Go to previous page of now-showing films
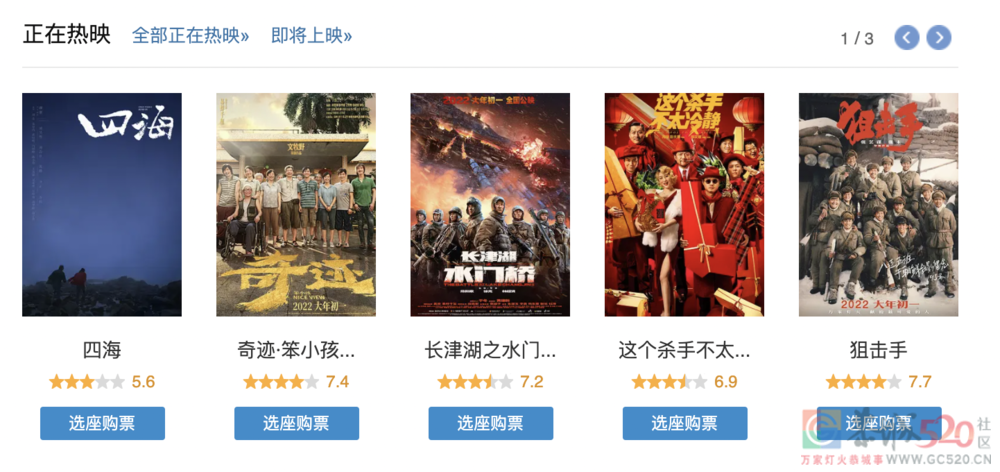Screen dimensions: 1000x472 click(x=906, y=38)
